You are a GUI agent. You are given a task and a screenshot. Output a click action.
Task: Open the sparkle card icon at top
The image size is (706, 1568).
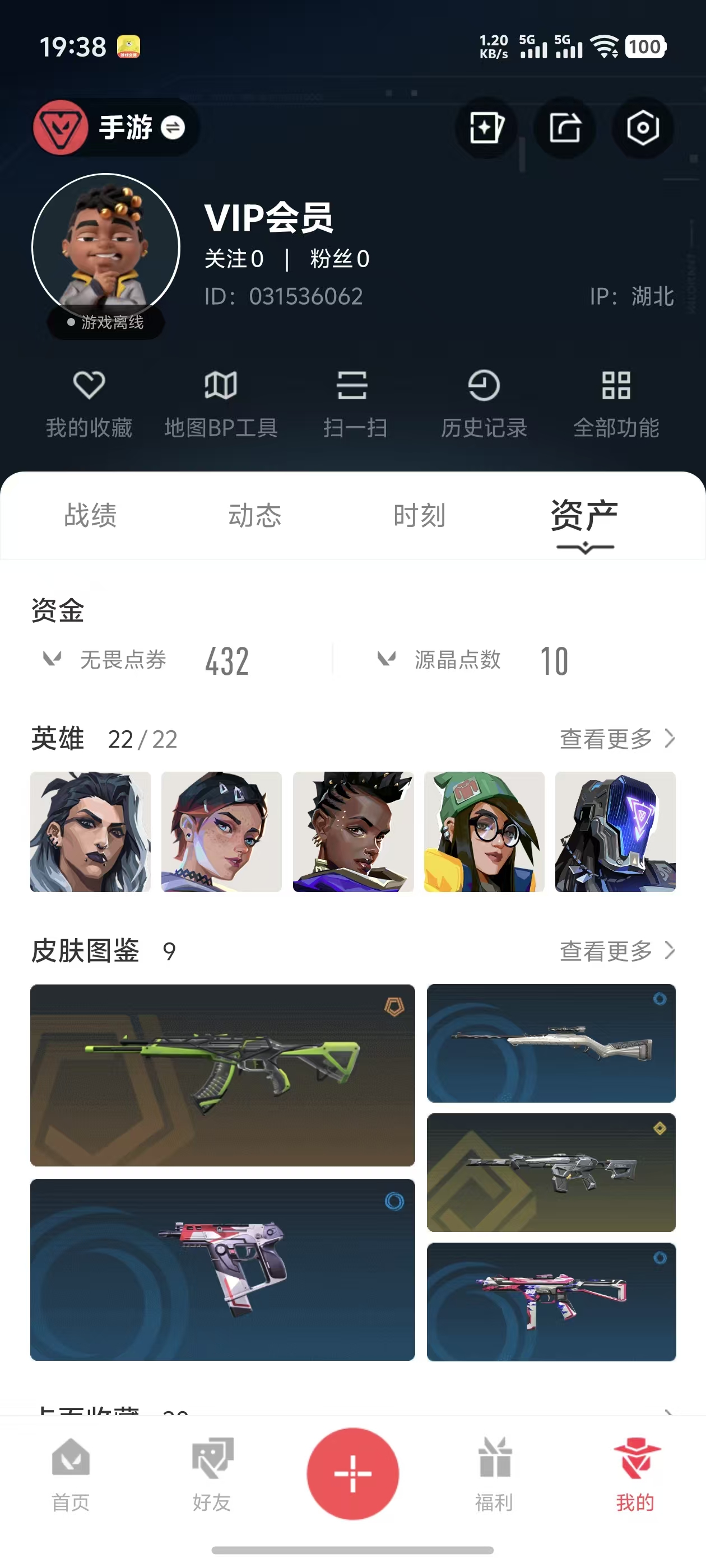(x=486, y=128)
